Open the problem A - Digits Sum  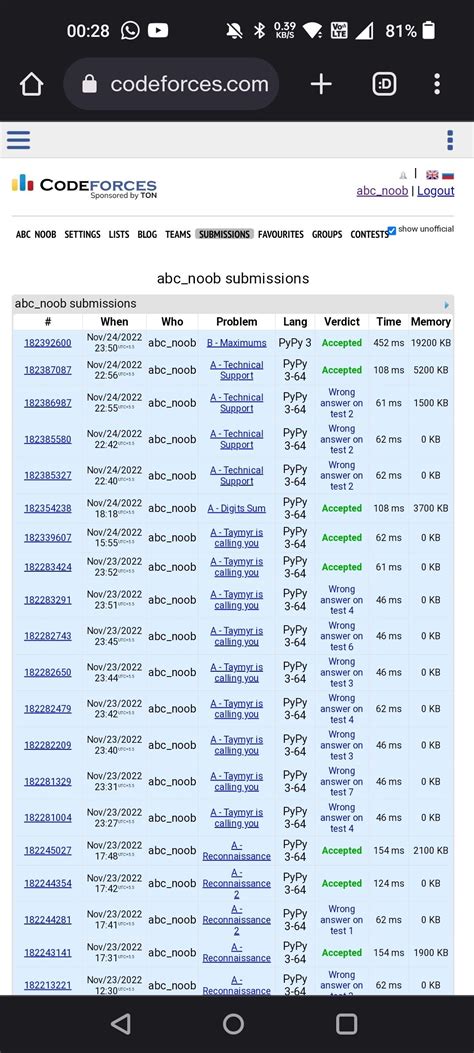click(237, 508)
